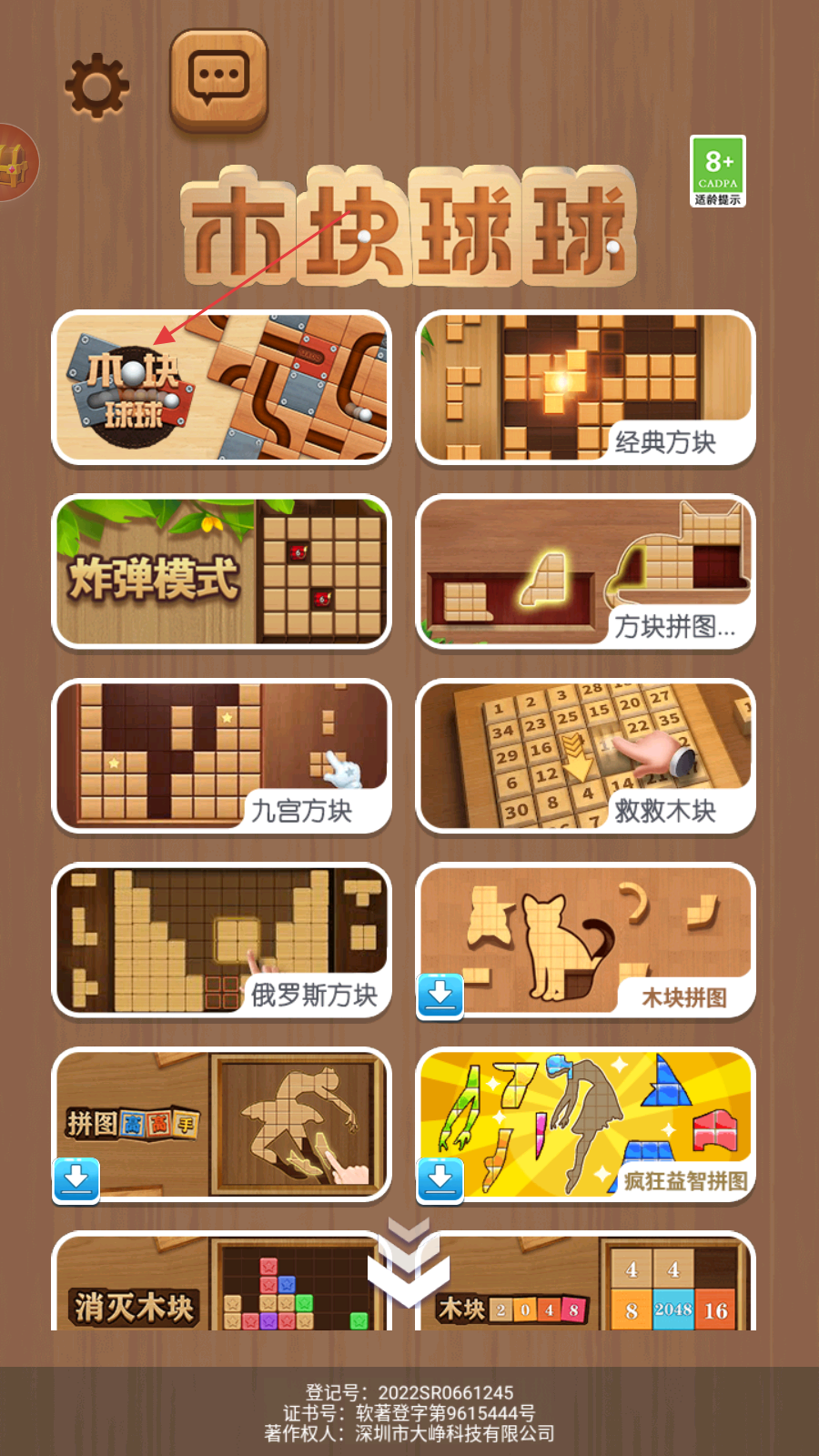Screen dimensions: 819x1456
Task: Open the feedback chat button
Action: coord(218,80)
